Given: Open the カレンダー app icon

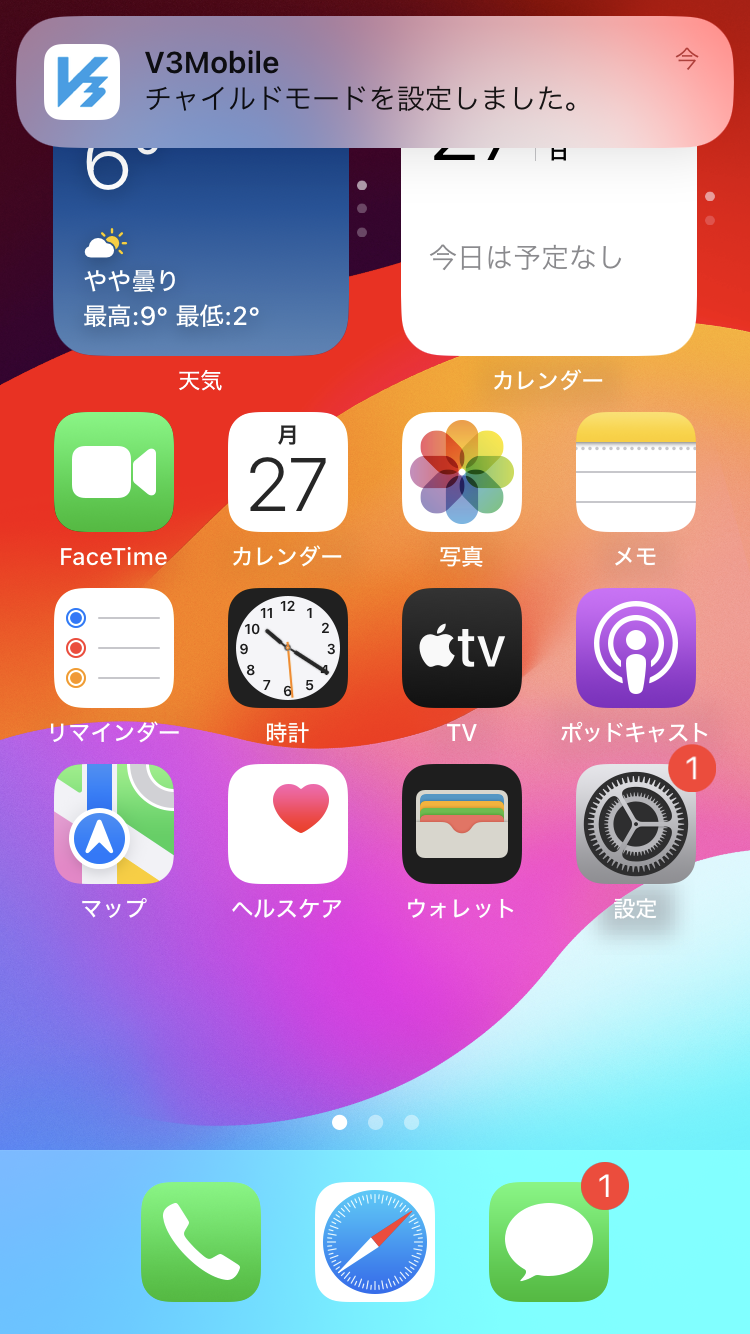Looking at the screenshot, I should pos(288,472).
